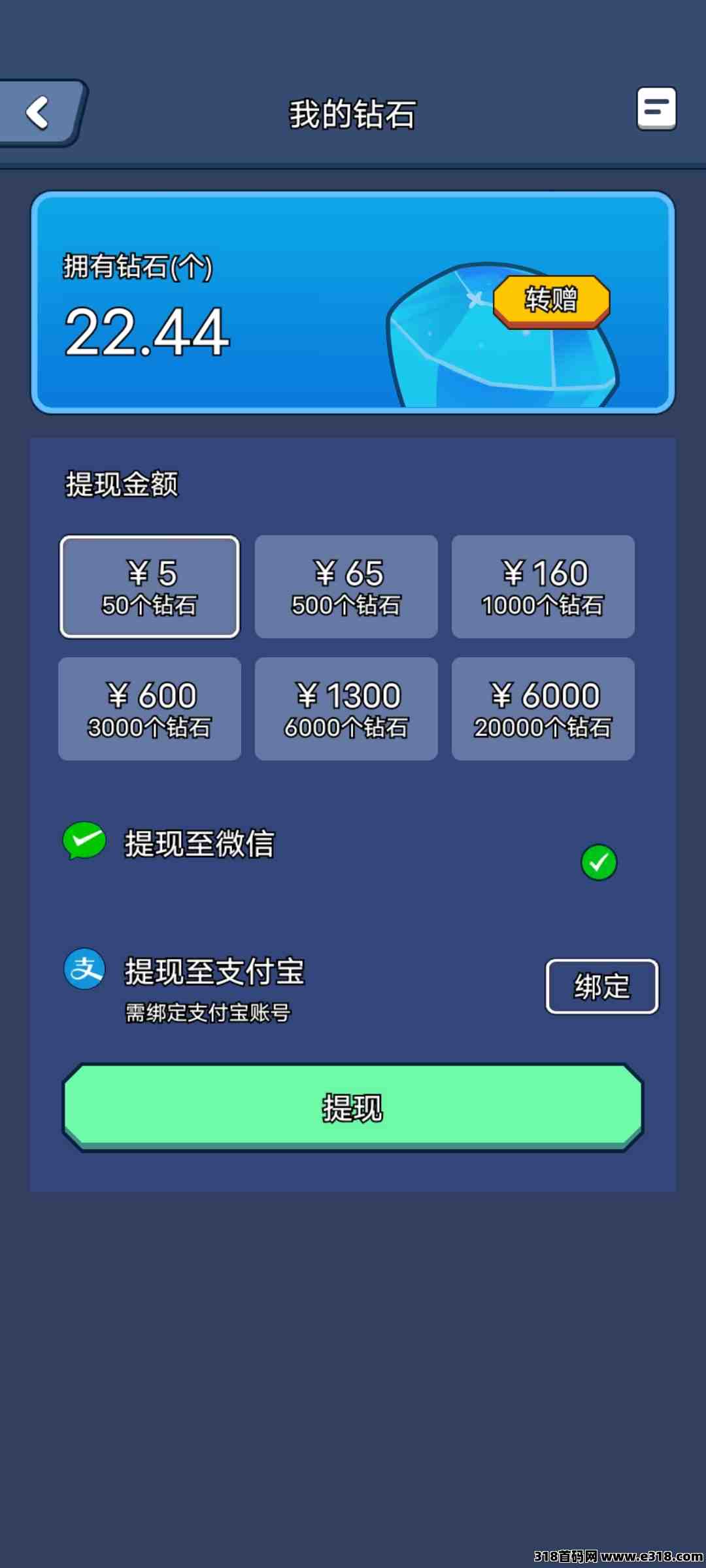Pick the ¥6000 for 20000 diamonds option
The width and height of the screenshot is (706, 1568).
543,709
